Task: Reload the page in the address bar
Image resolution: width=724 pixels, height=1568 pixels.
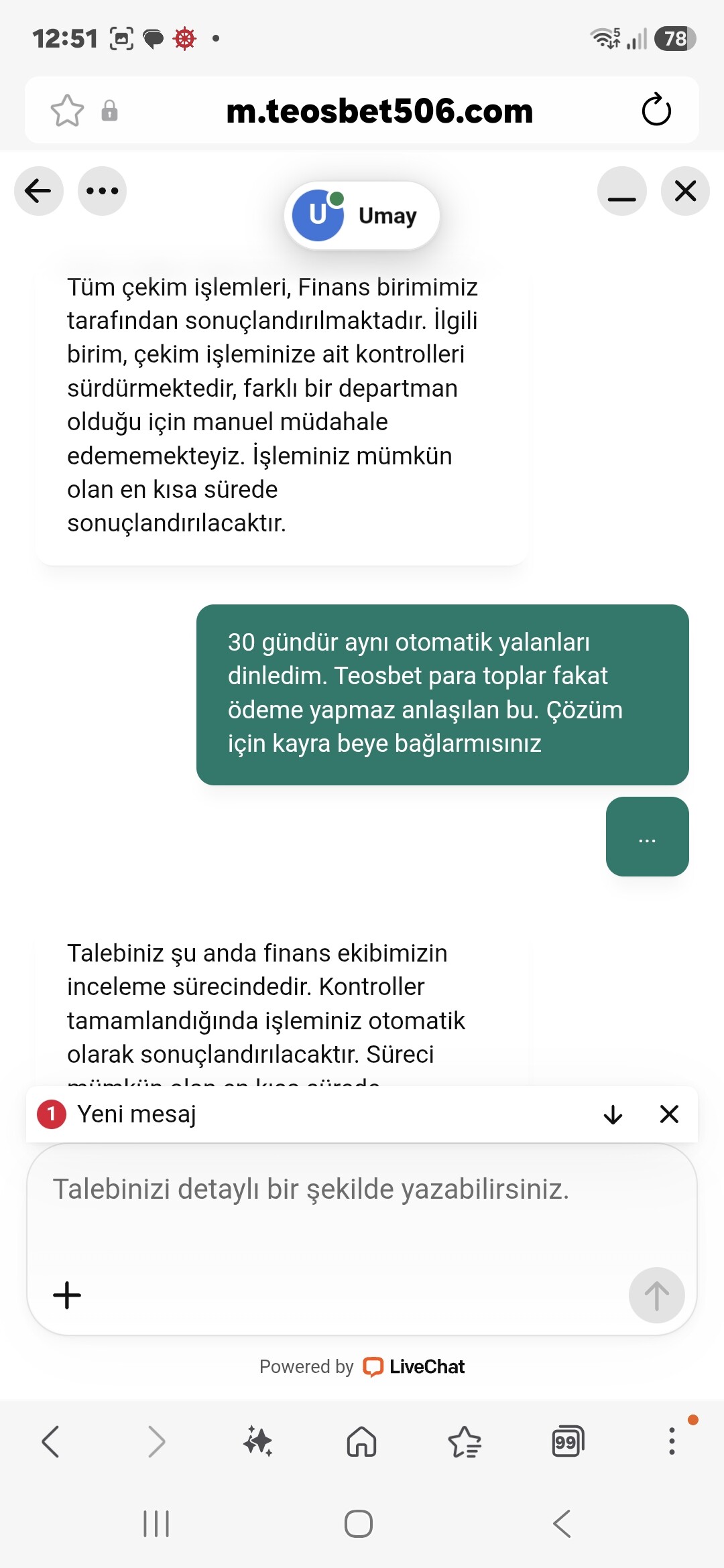Action: pos(656,110)
